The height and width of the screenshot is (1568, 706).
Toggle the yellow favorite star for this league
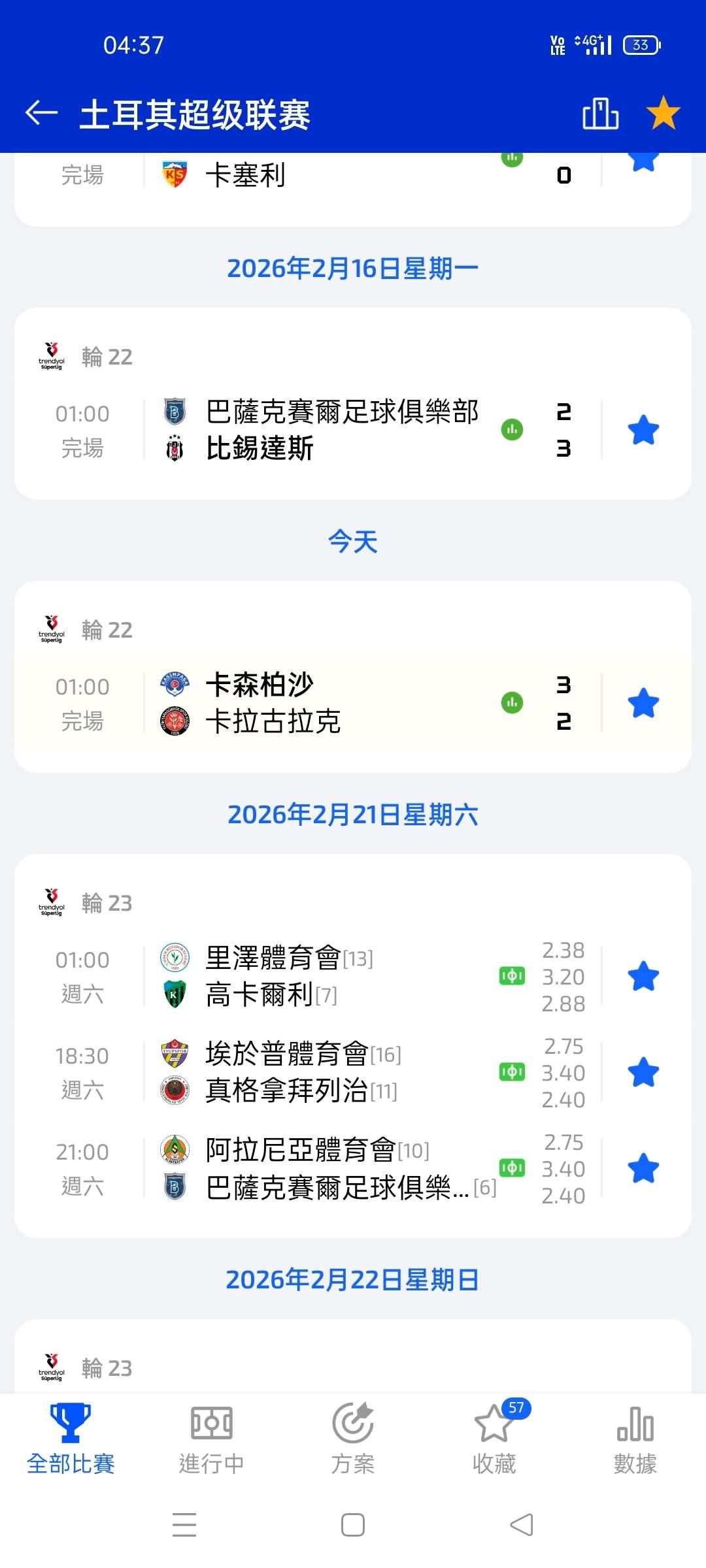pyautogui.click(x=663, y=113)
